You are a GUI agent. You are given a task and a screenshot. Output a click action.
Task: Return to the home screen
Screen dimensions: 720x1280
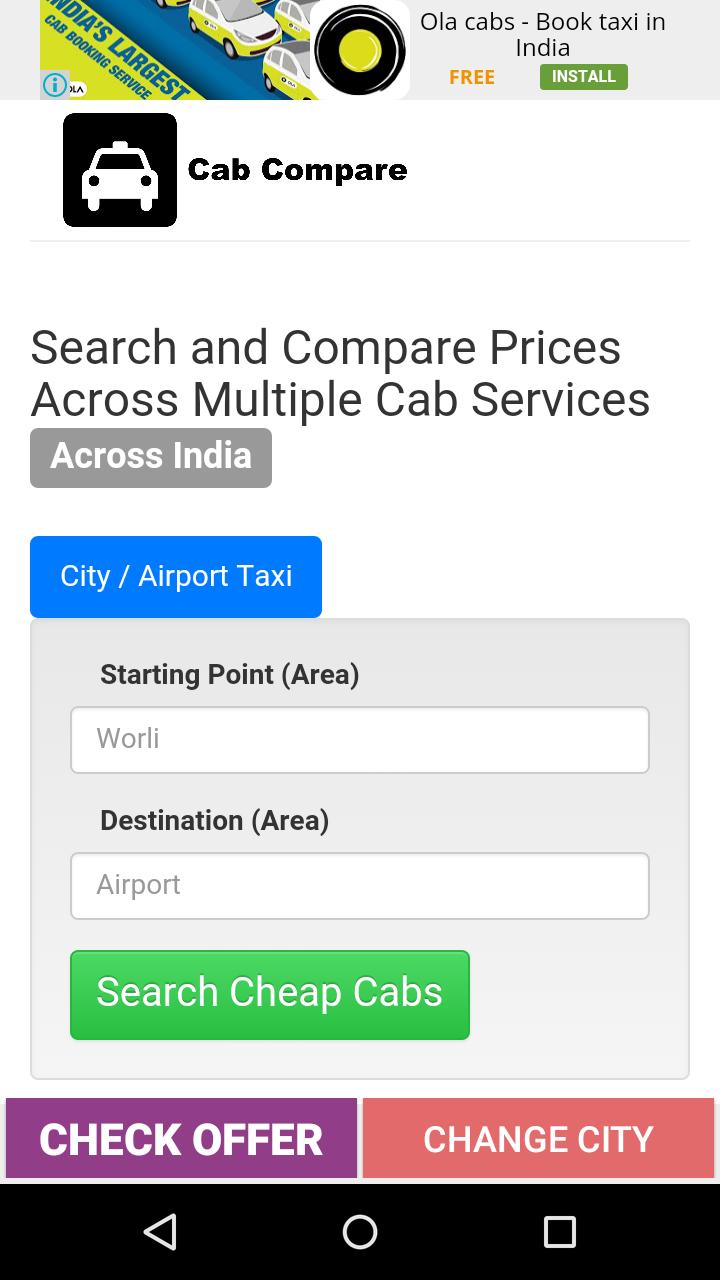(360, 1232)
